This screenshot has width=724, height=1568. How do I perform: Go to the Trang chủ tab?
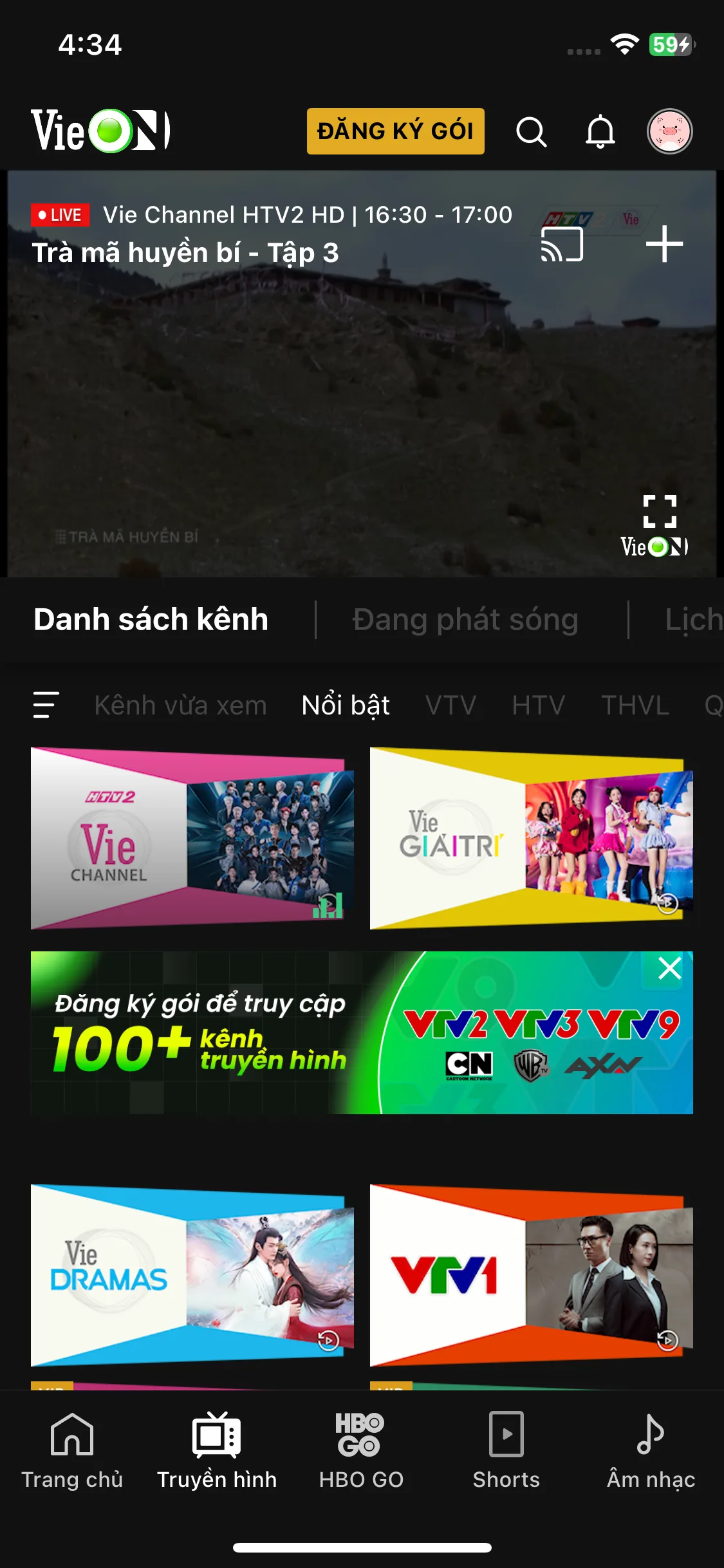(x=72, y=1451)
